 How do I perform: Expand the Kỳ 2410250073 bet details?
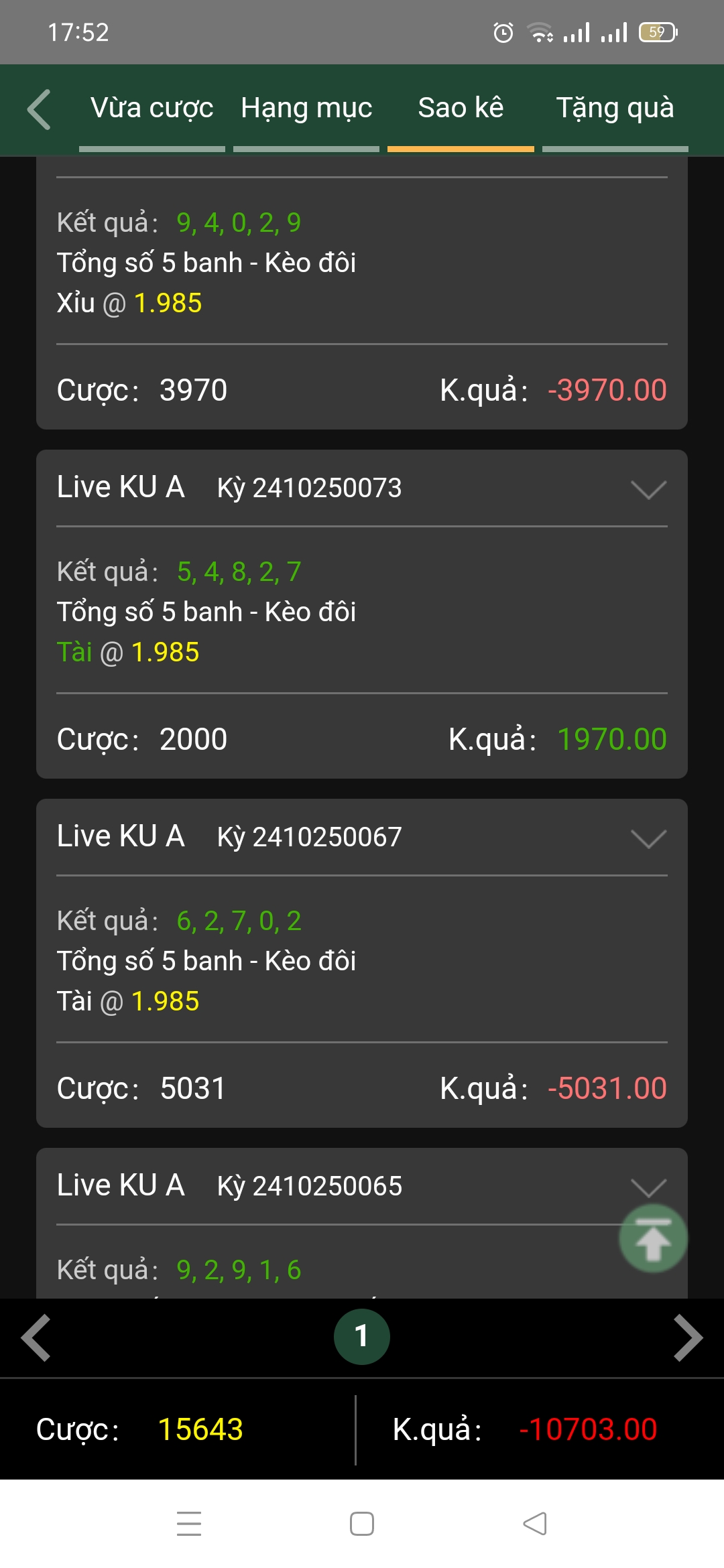tap(648, 489)
